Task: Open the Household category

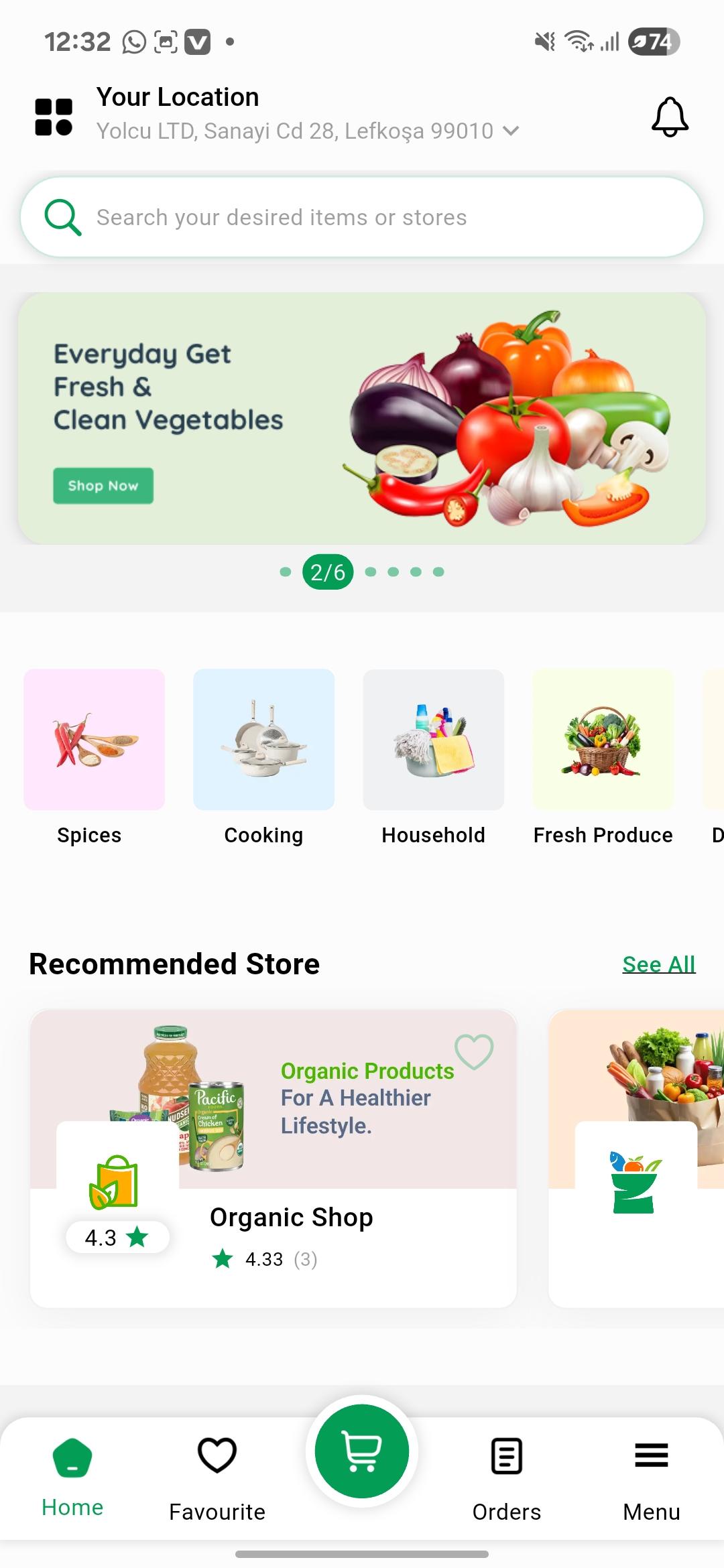Action: pos(433,740)
